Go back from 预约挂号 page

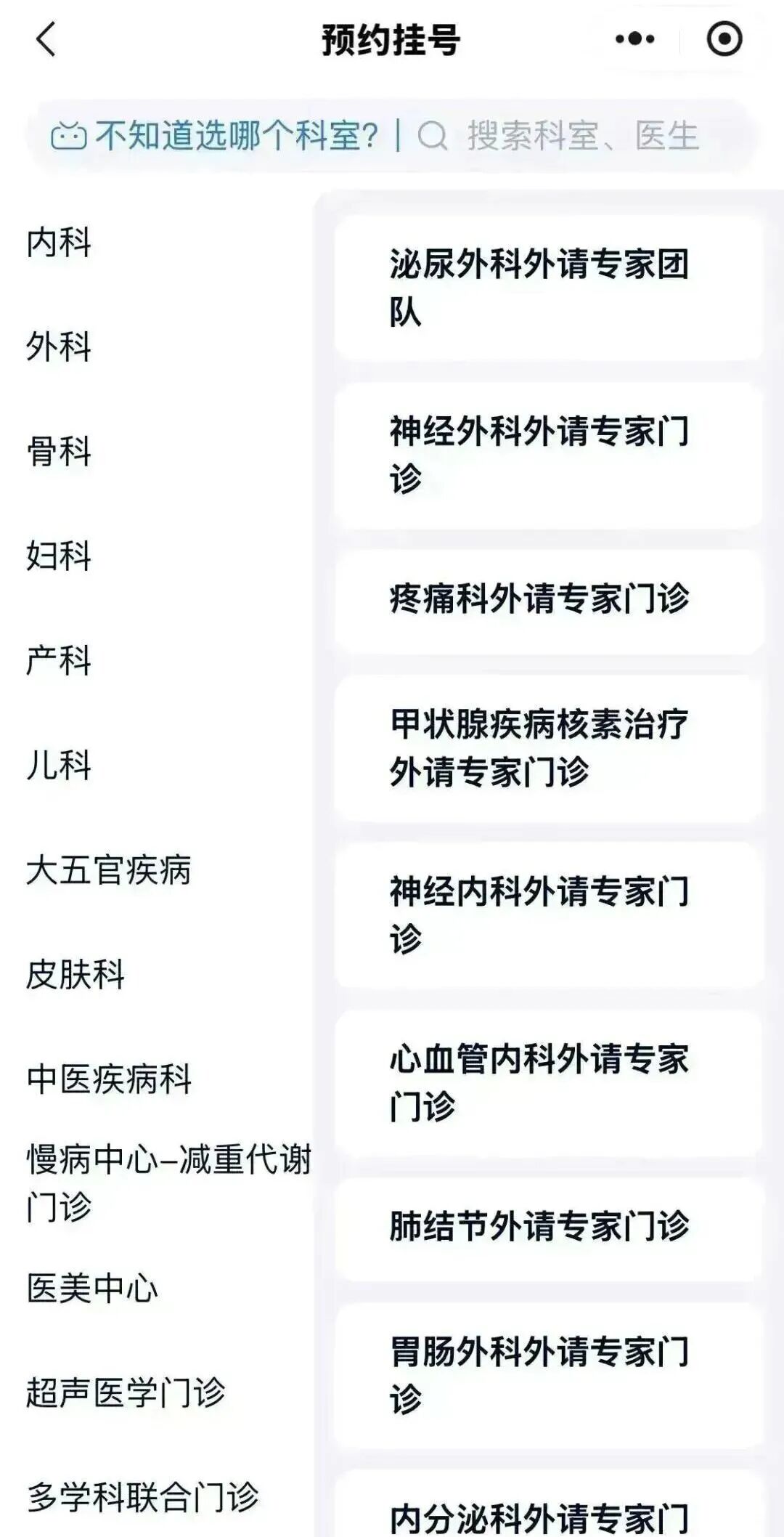pos(45,39)
